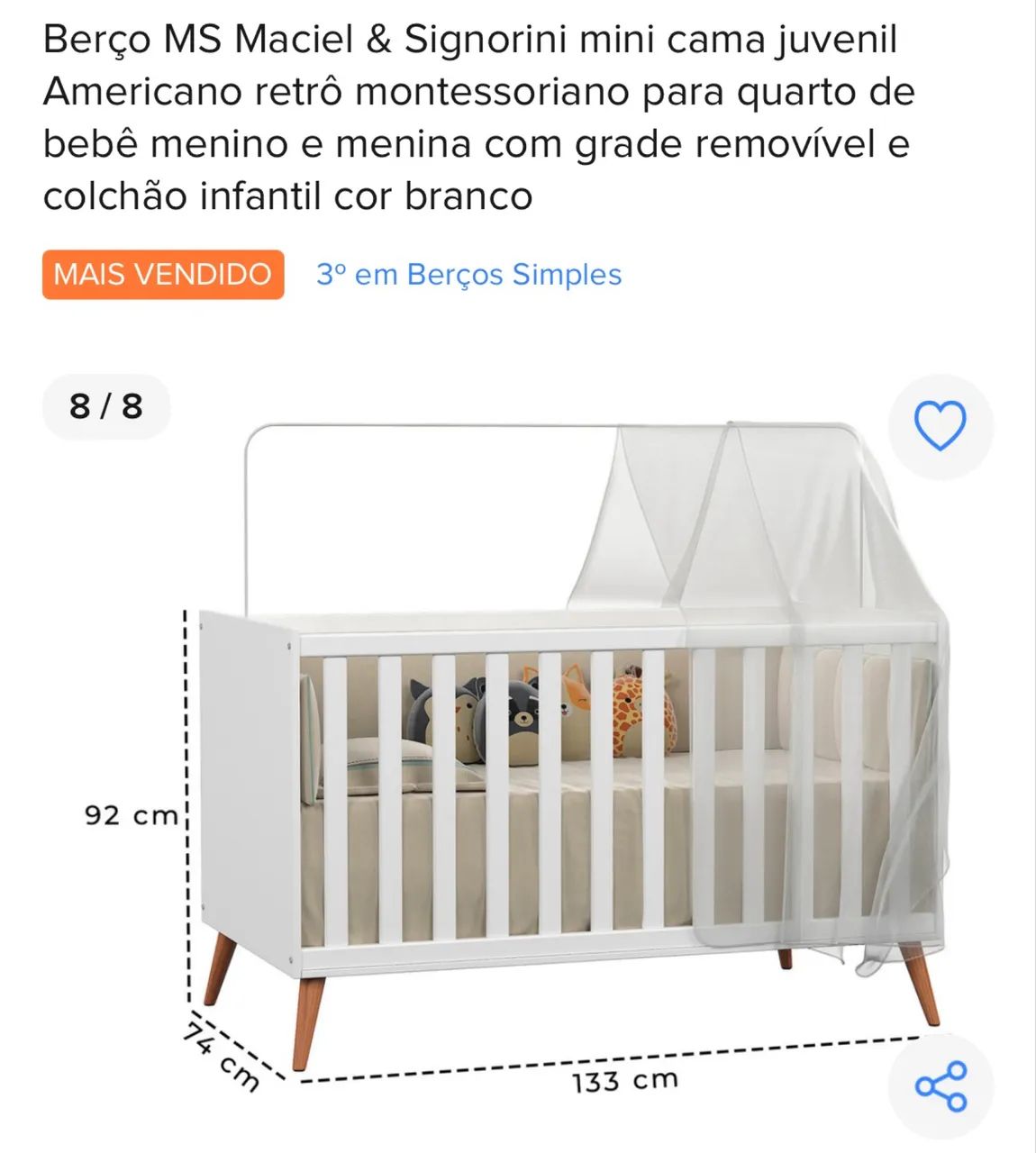The width and height of the screenshot is (1036, 1153).
Task: Click the product title text
Action: pos(477,117)
